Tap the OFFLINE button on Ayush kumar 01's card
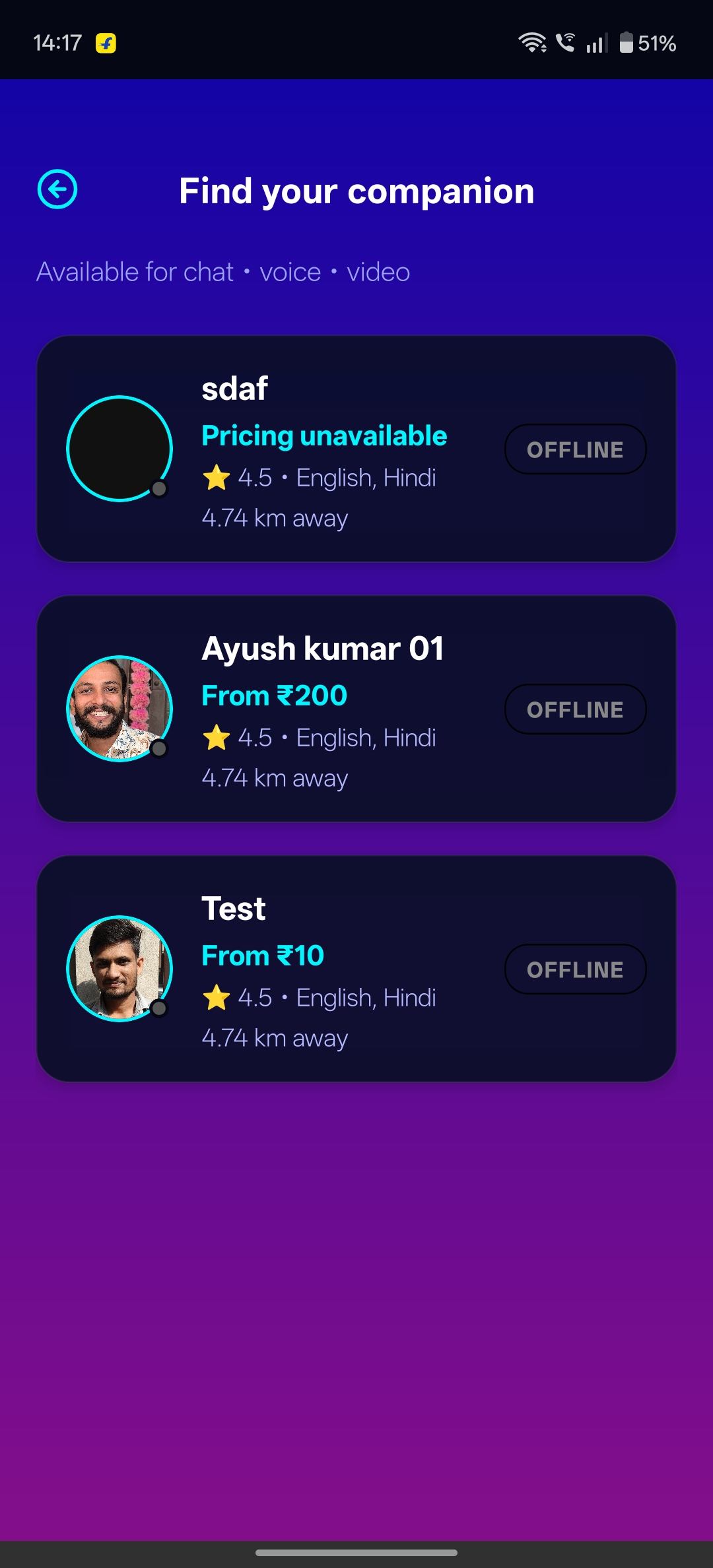Image resolution: width=713 pixels, height=1568 pixels. point(575,709)
